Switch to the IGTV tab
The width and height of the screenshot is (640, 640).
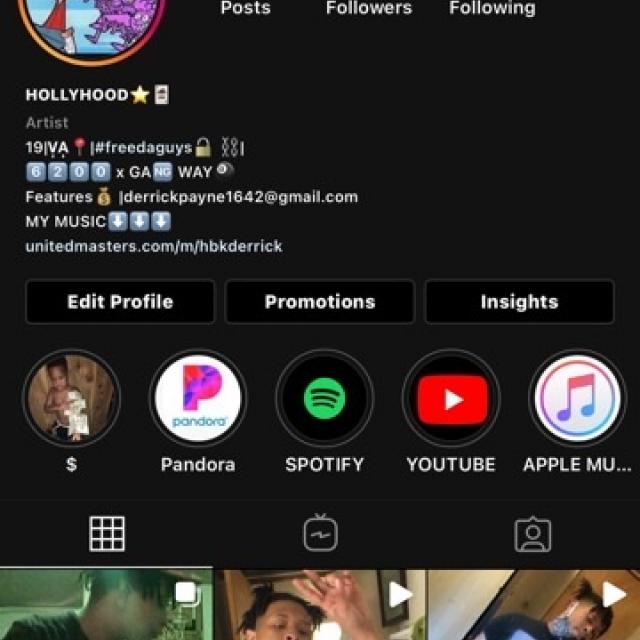click(320, 534)
